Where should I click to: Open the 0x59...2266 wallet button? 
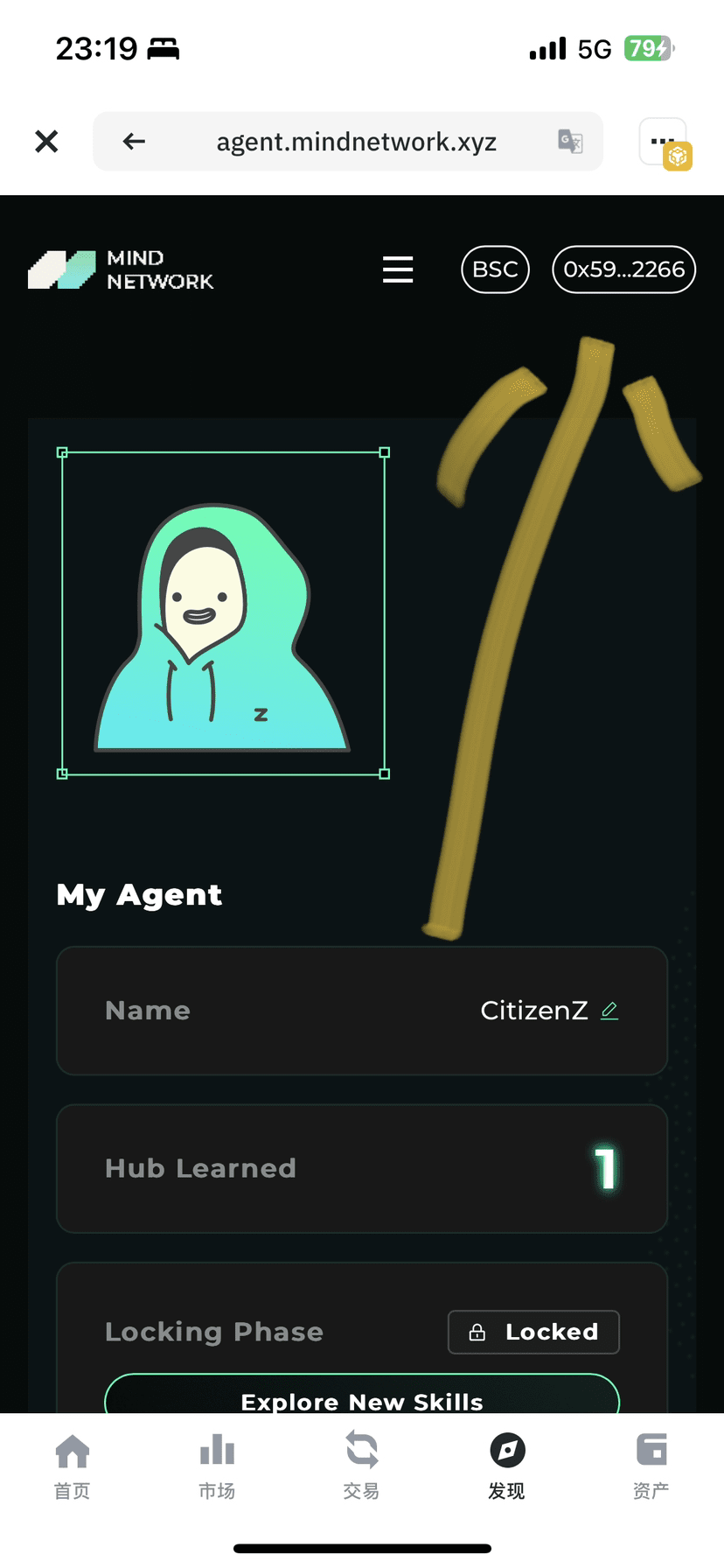pos(623,269)
